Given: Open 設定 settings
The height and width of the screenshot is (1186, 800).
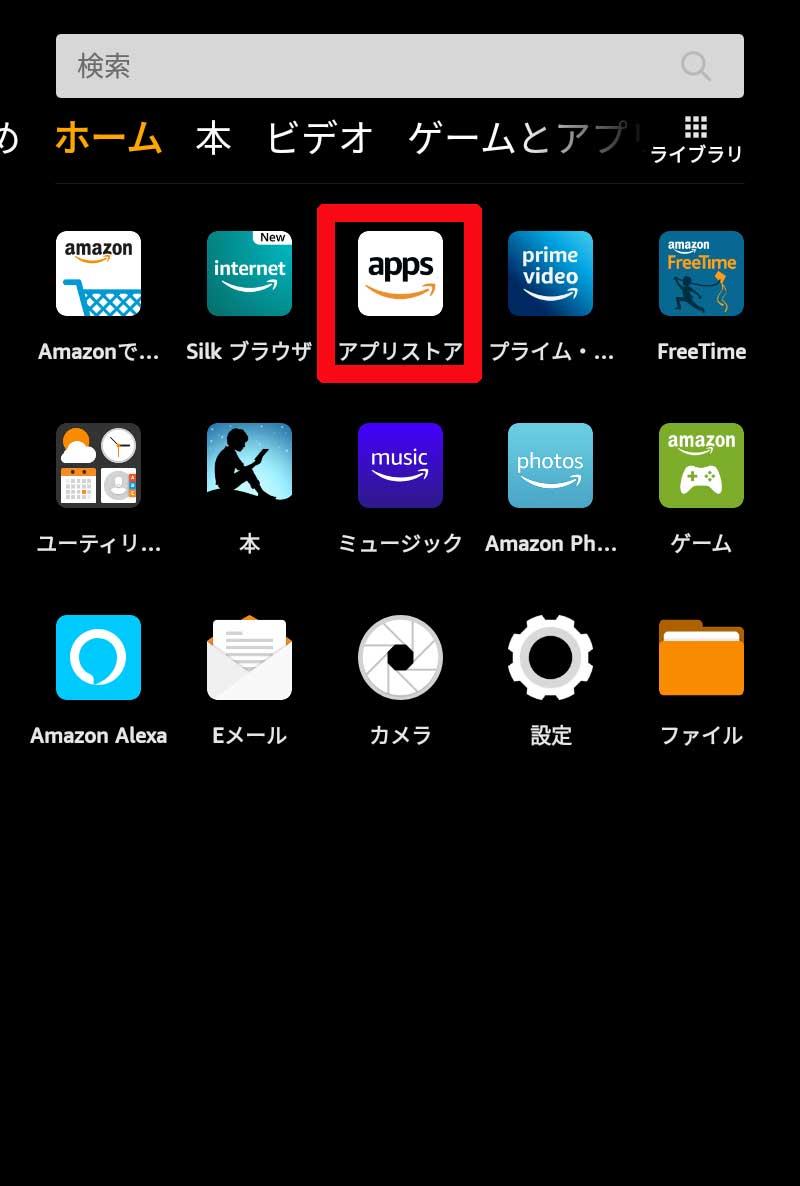Looking at the screenshot, I should tap(550, 658).
